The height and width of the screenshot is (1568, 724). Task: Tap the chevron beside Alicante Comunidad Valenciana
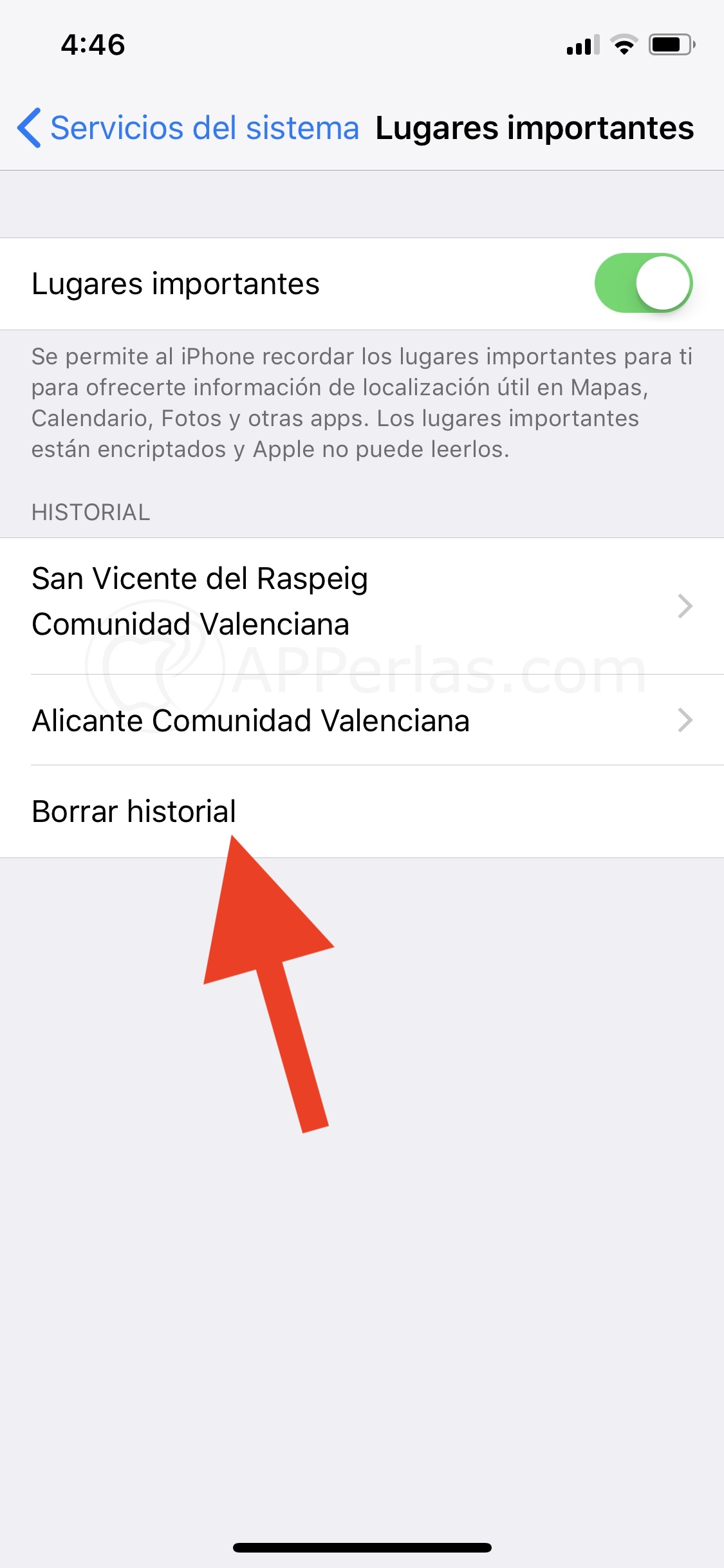click(x=686, y=721)
